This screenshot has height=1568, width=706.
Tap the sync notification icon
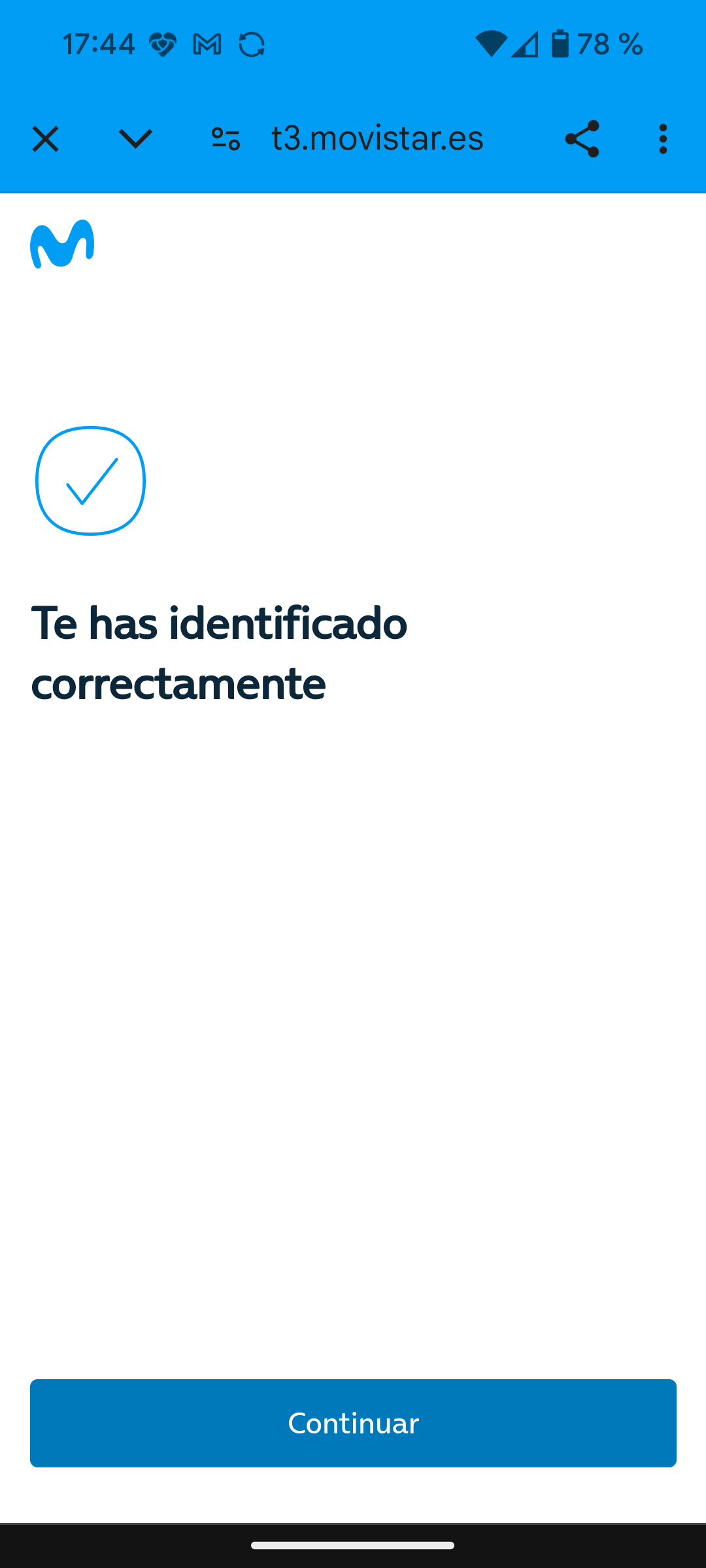click(252, 44)
